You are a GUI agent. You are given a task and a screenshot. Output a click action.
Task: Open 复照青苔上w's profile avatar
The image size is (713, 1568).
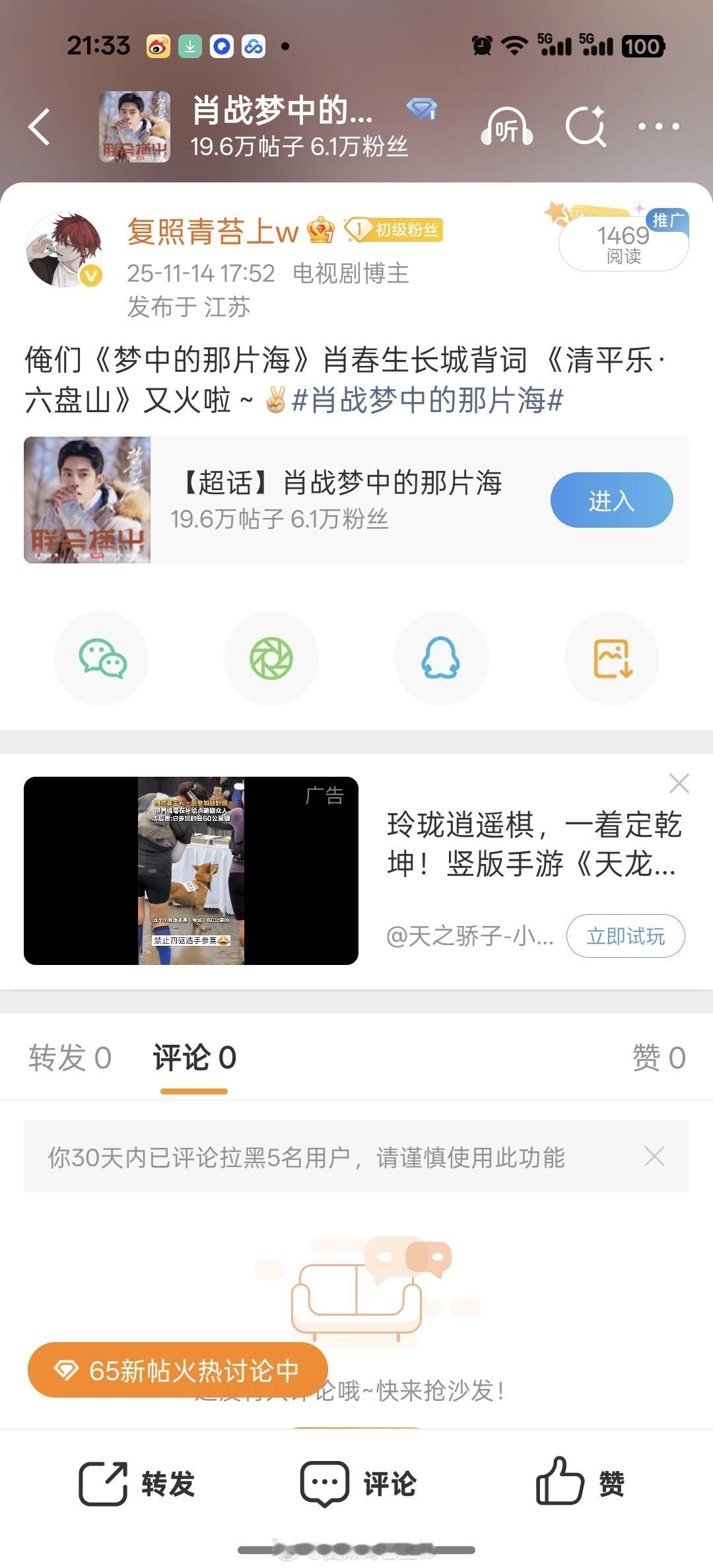coord(64,250)
